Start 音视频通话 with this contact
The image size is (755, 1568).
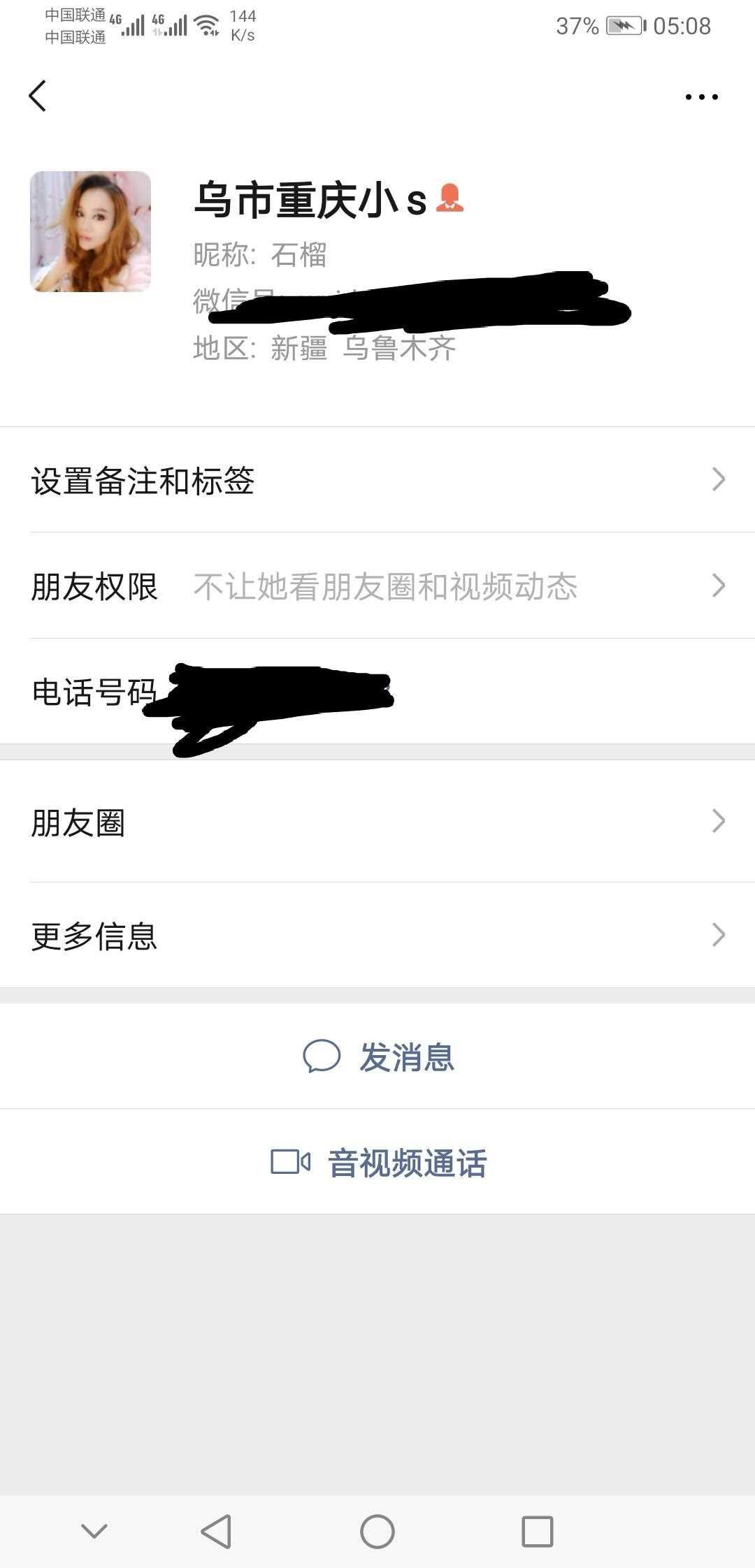377,1162
